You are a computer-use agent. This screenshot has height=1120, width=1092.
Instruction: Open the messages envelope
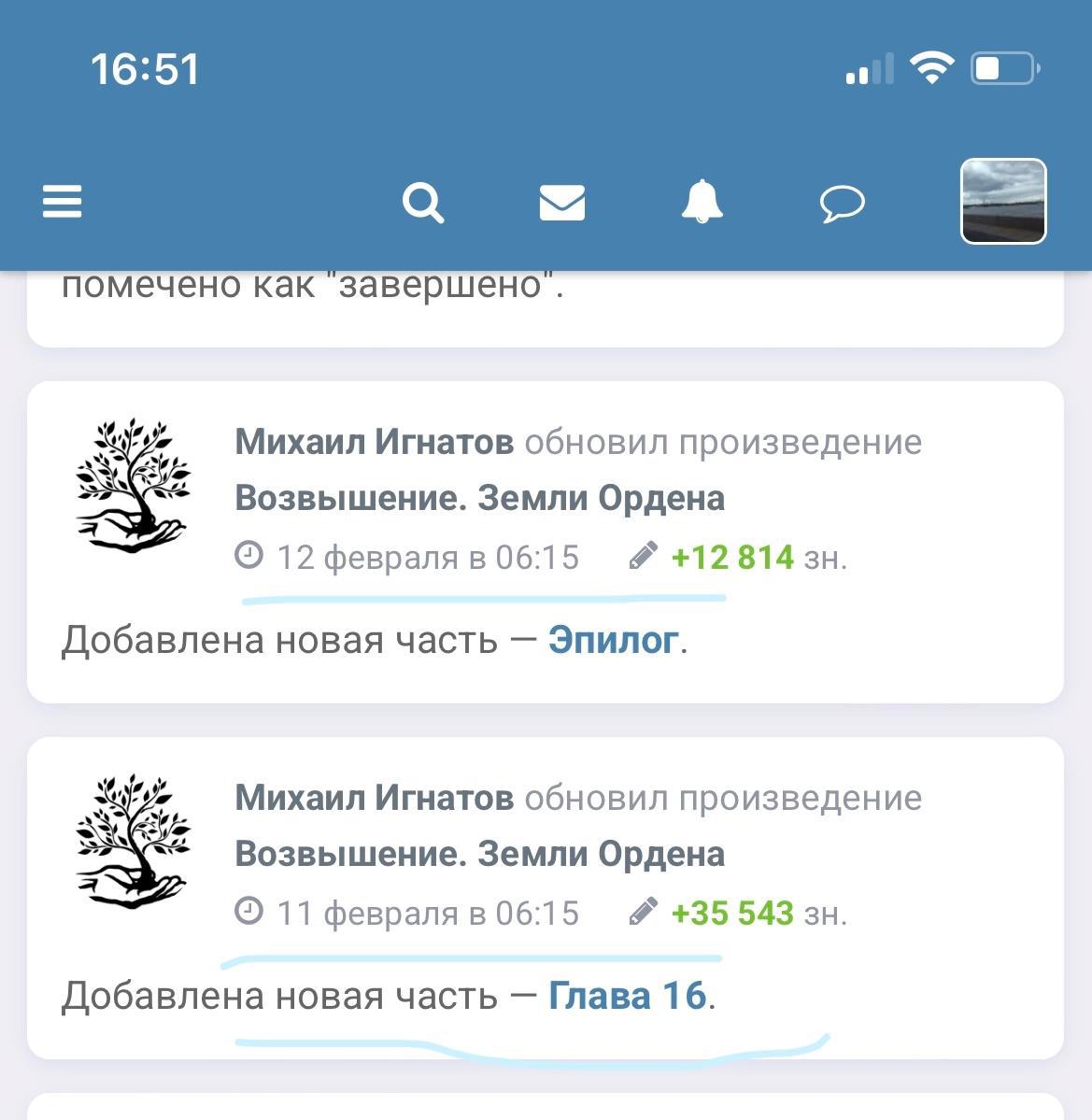[x=562, y=202]
